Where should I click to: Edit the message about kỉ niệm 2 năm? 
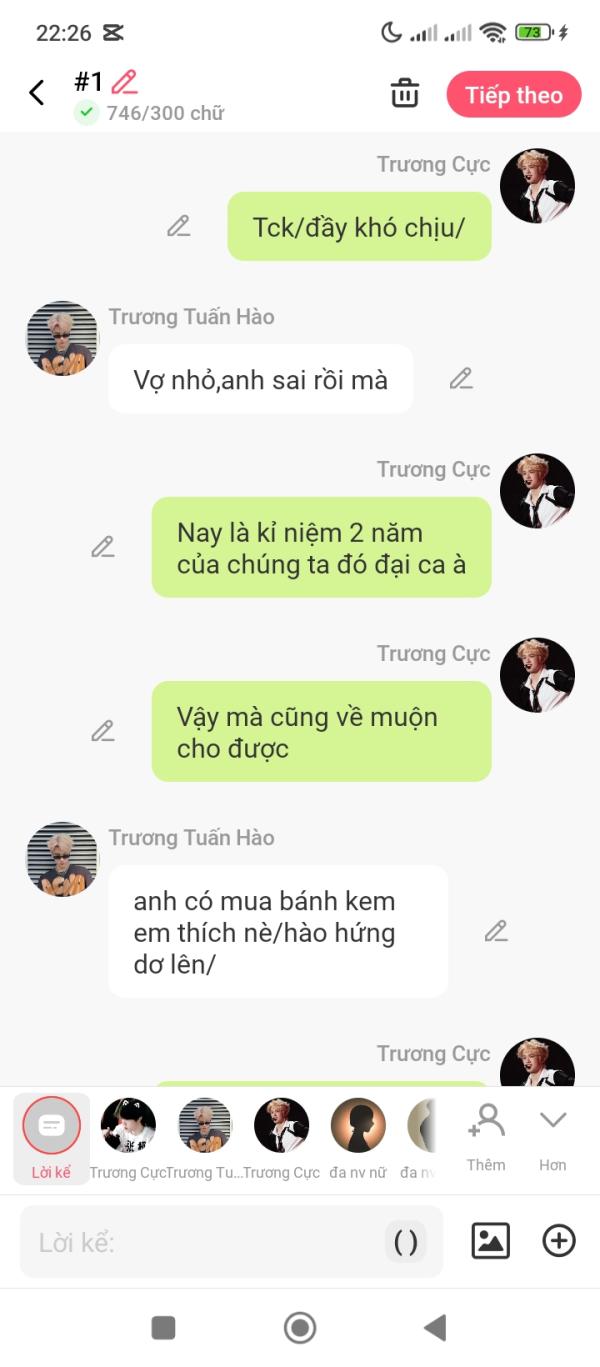(103, 547)
